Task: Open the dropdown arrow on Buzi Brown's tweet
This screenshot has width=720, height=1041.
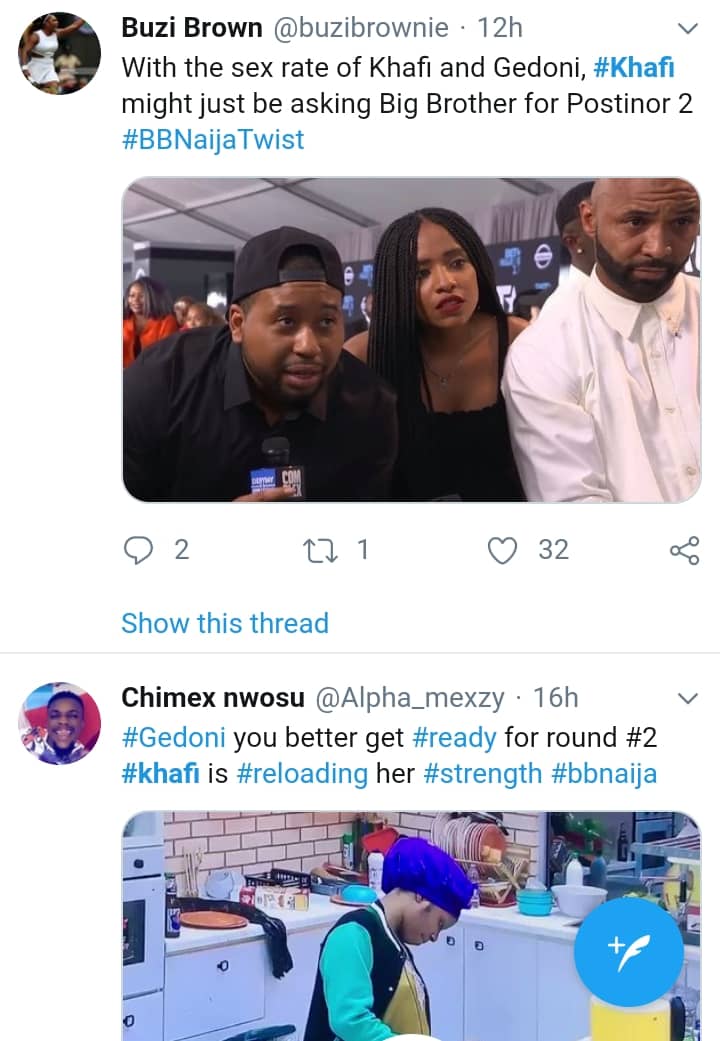Action: pyautogui.click(x=688, y=28)
